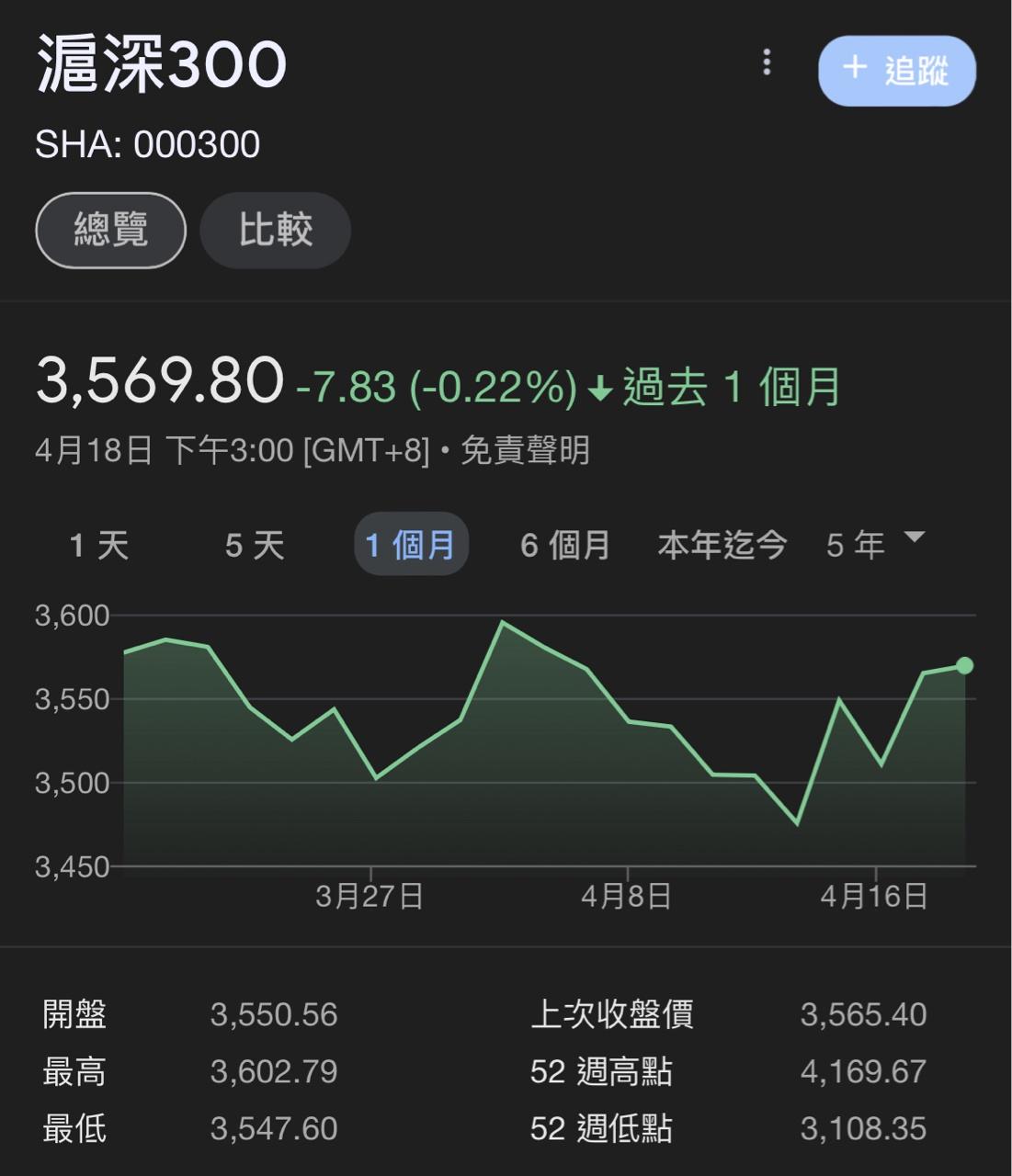Screen dimensions: 1012x1176
Task: Switch chart to 5 天 range
Action: [x=255, y=545]
